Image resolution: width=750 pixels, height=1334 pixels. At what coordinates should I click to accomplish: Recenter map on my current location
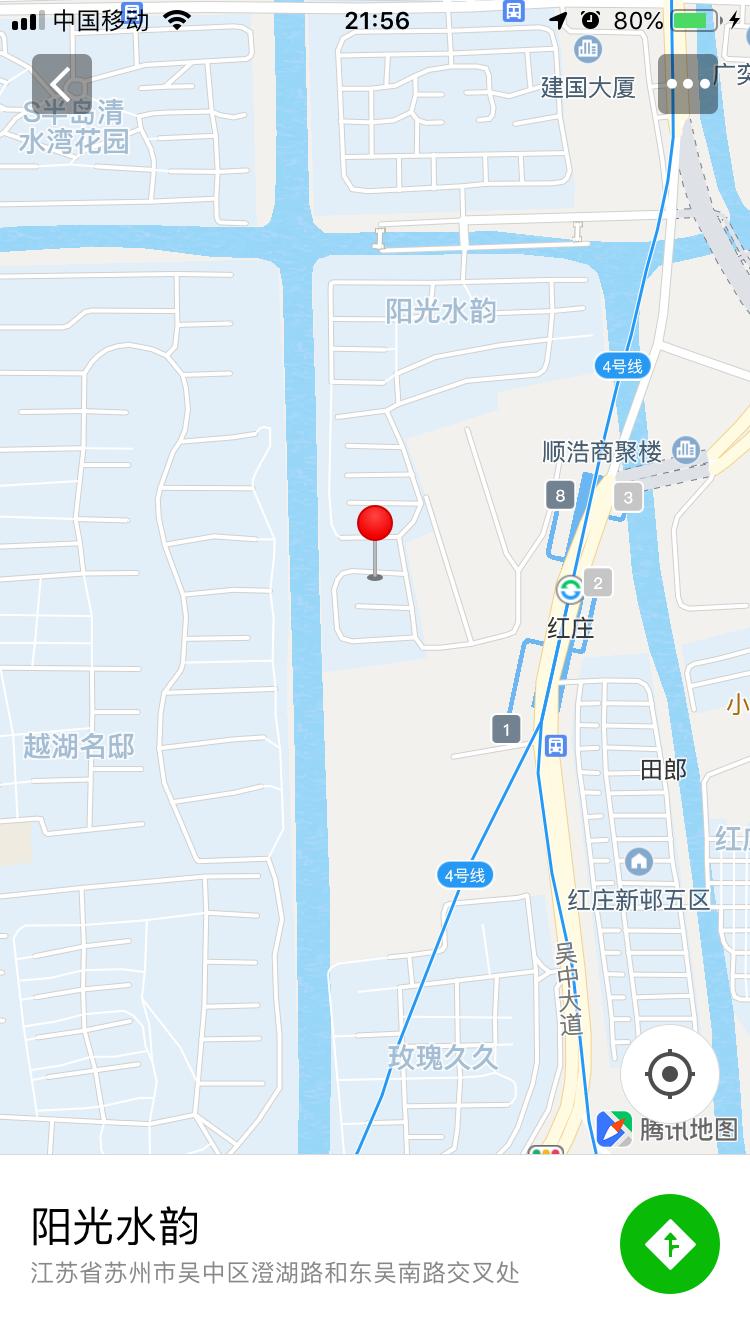point(669,1075)
